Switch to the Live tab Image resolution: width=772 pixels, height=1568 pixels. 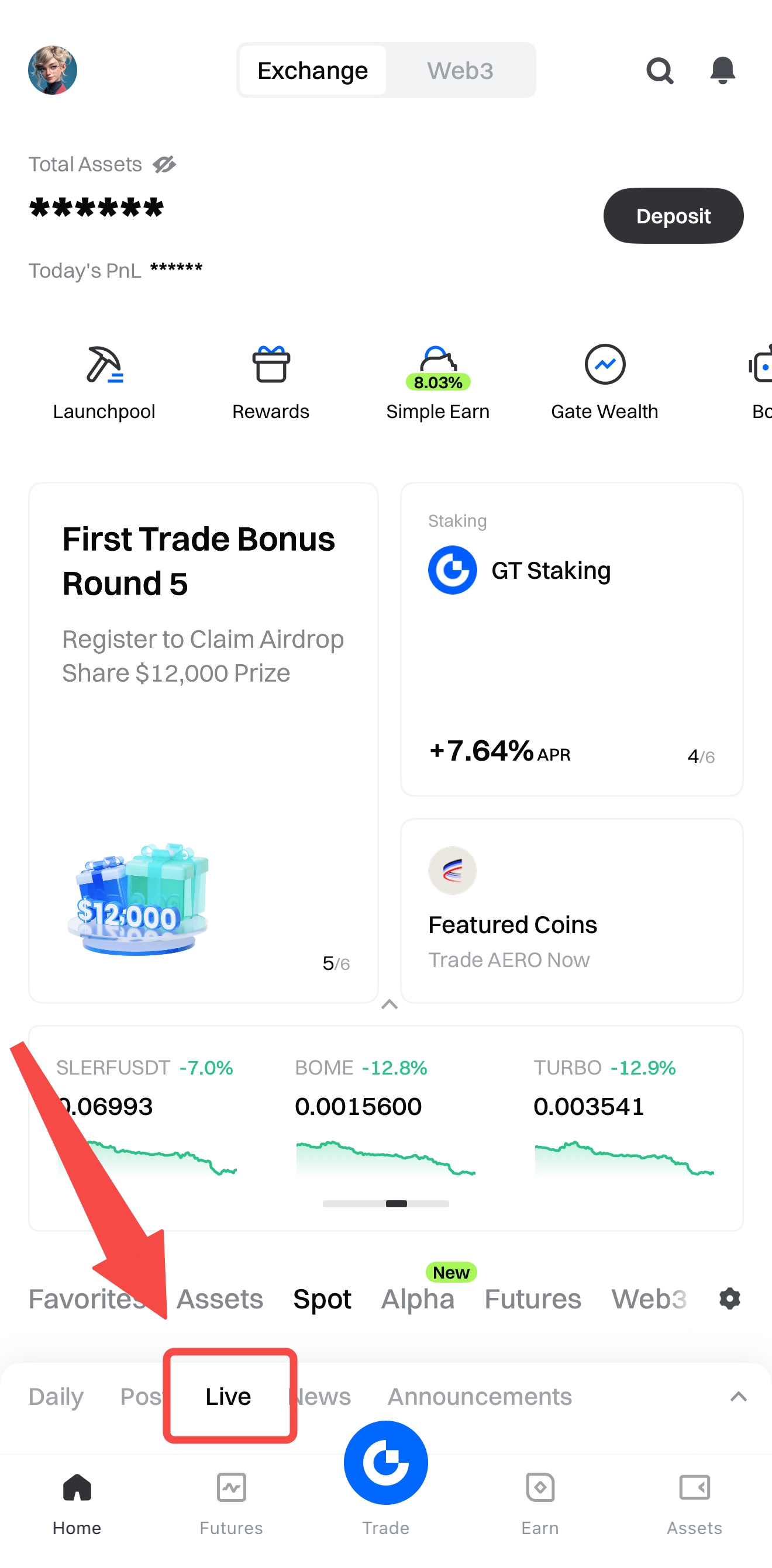[228, 1396]
